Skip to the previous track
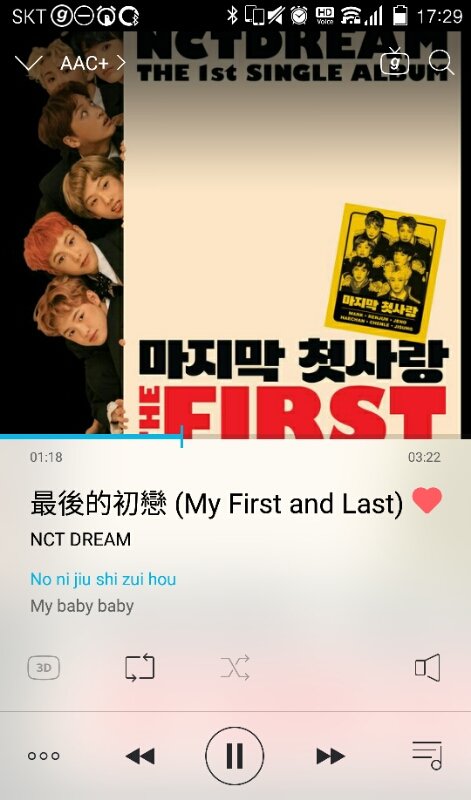This screenshot has width=471, height=800. (x=140, y=756)
